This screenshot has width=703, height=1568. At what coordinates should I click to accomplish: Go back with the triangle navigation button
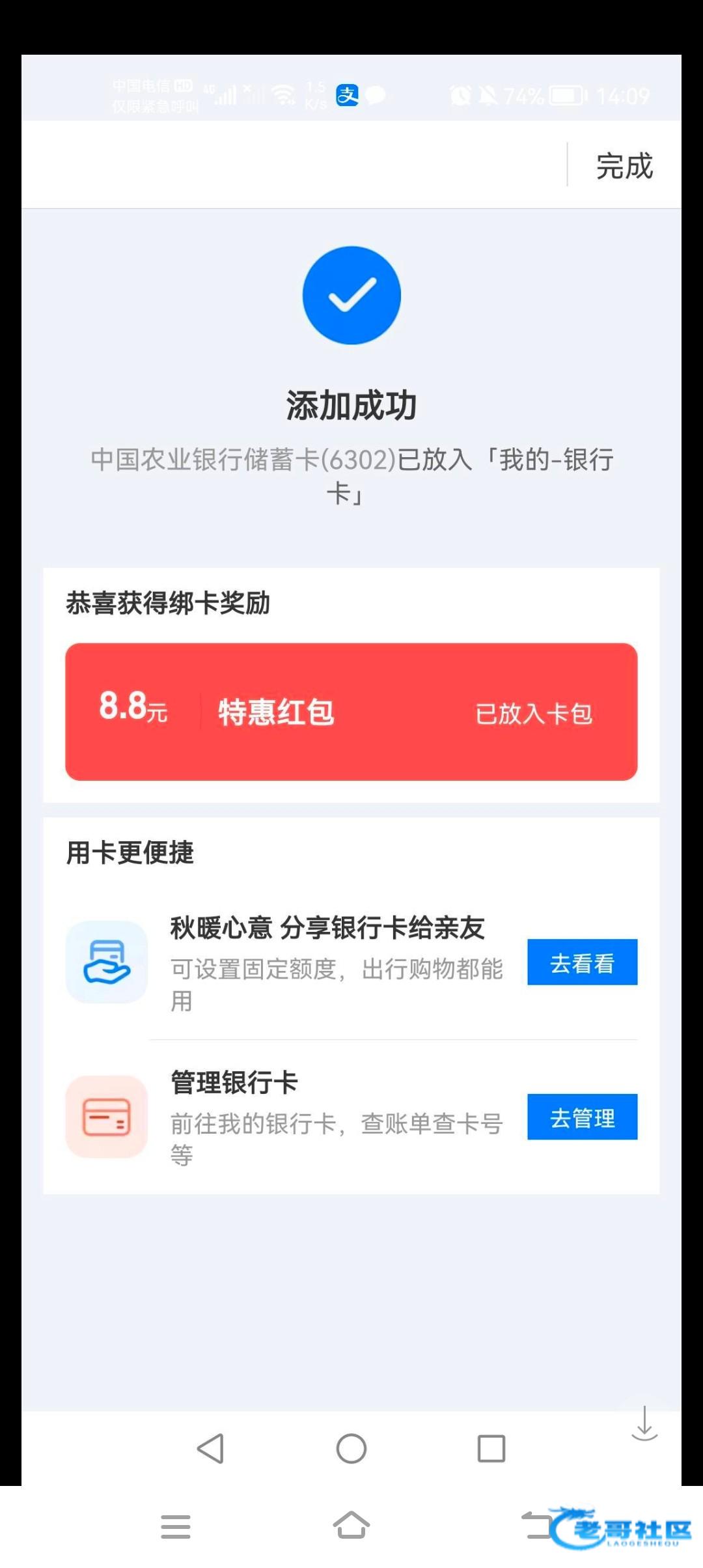[x=211, y=1449]
